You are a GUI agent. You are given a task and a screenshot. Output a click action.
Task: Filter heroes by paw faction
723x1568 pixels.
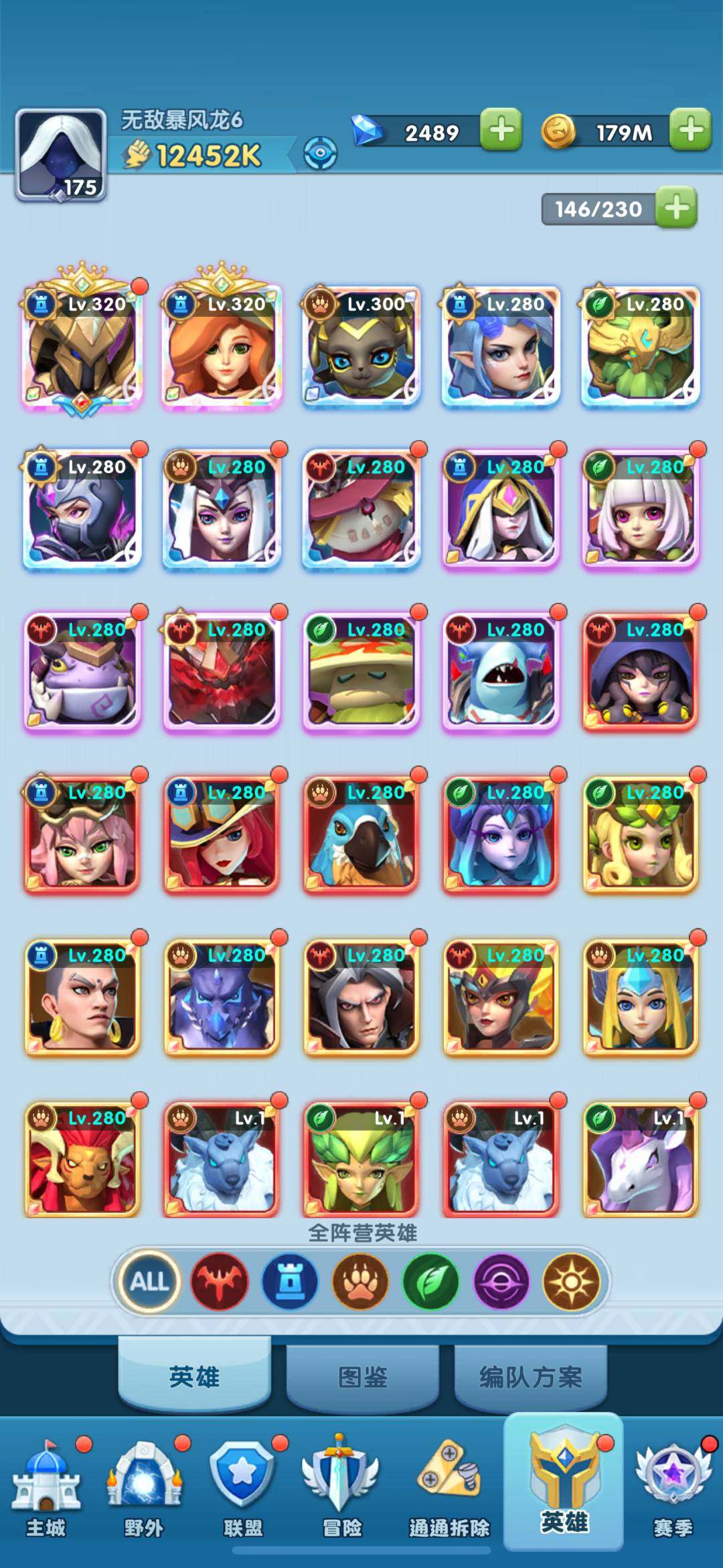coord(360,1281)
